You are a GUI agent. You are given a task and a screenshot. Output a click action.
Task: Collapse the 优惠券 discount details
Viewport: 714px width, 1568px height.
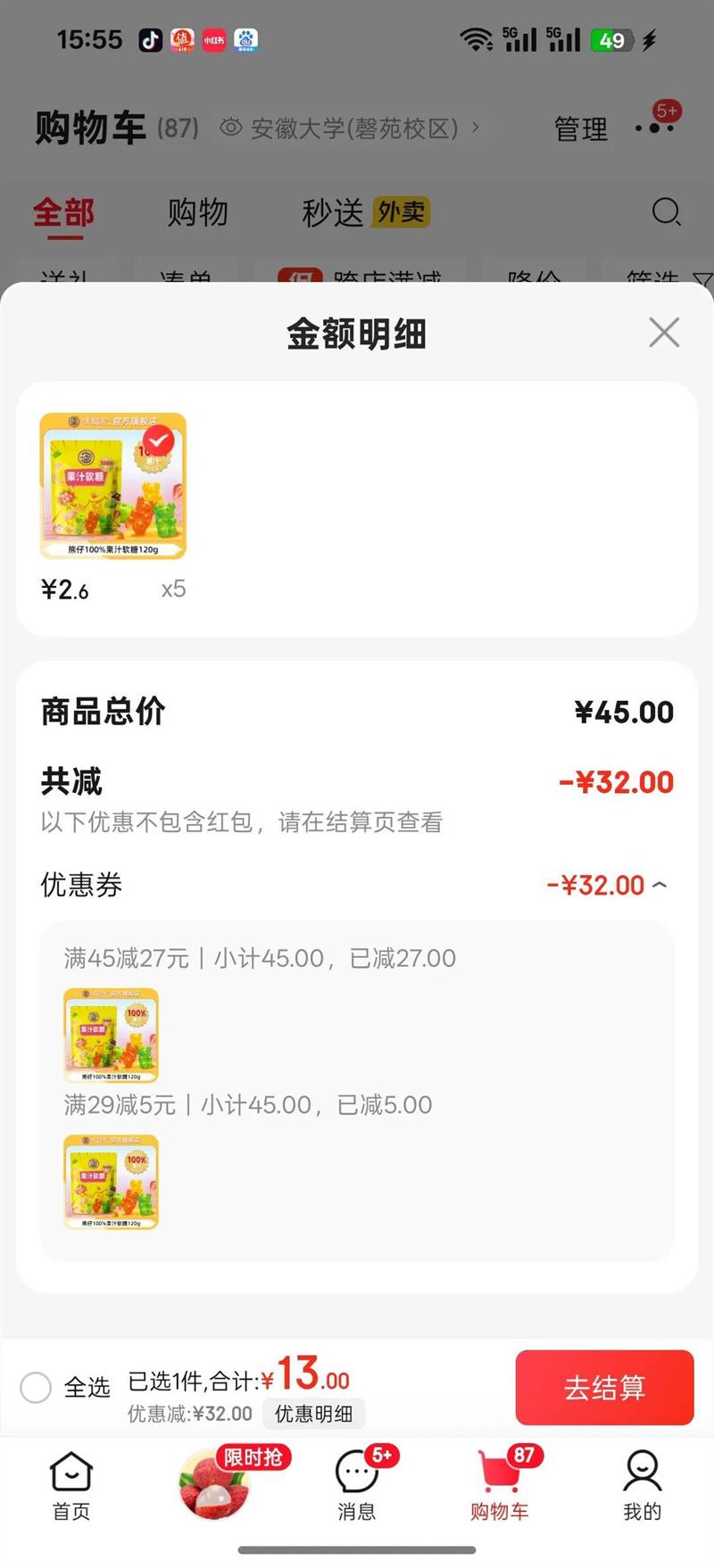coord(660,886)
